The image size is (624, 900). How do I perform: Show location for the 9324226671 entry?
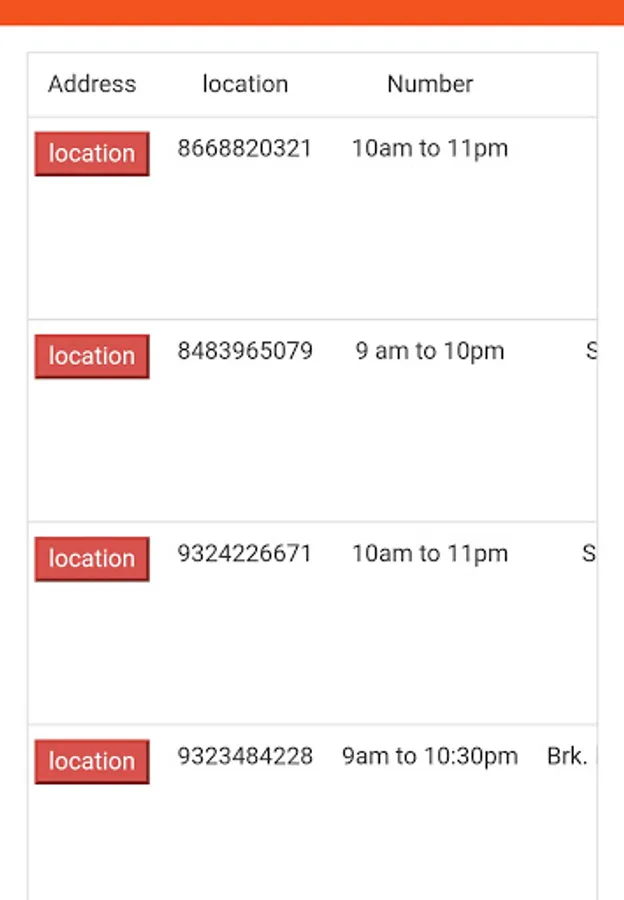(x=92, y=559)
